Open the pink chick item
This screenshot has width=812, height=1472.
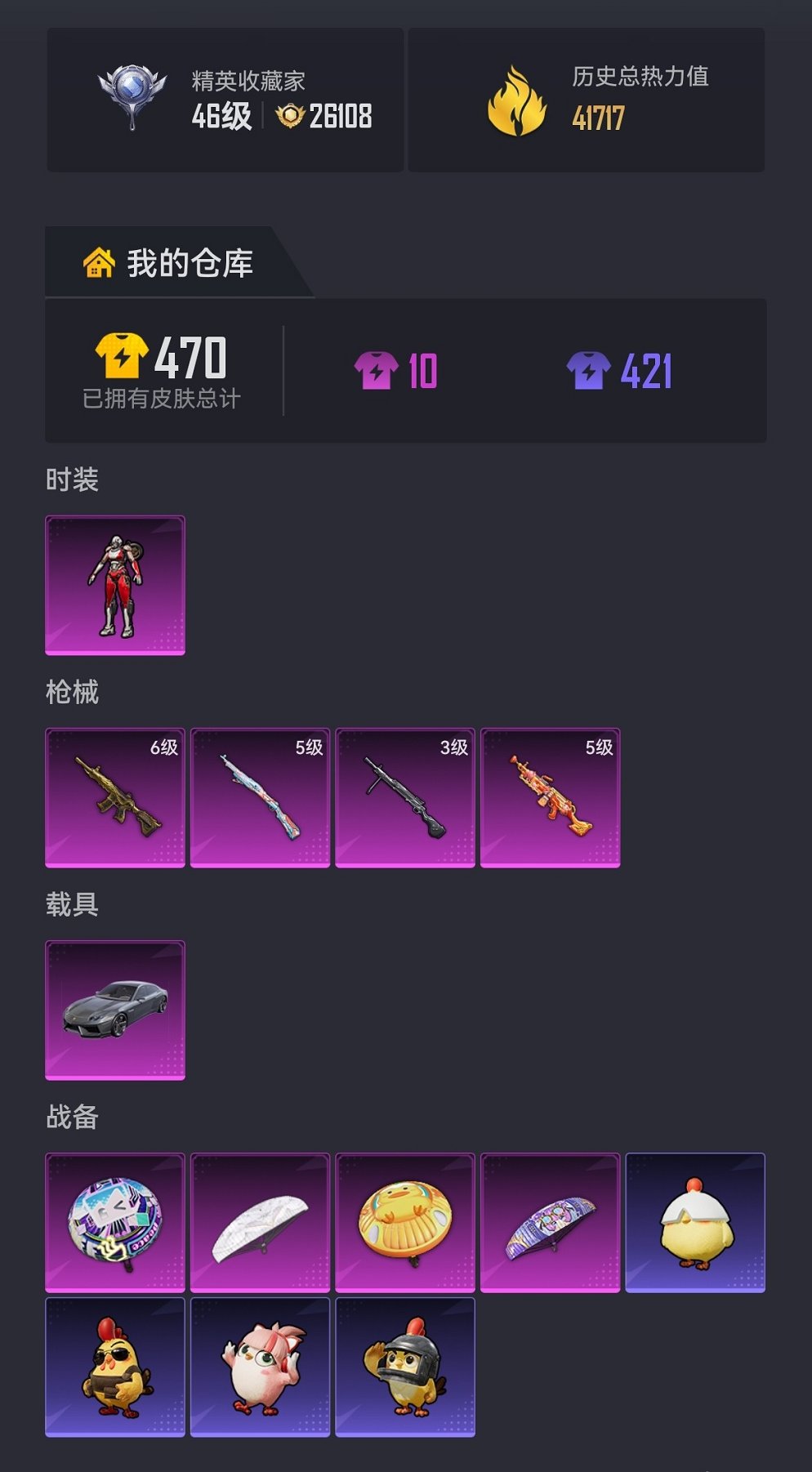260,1367
